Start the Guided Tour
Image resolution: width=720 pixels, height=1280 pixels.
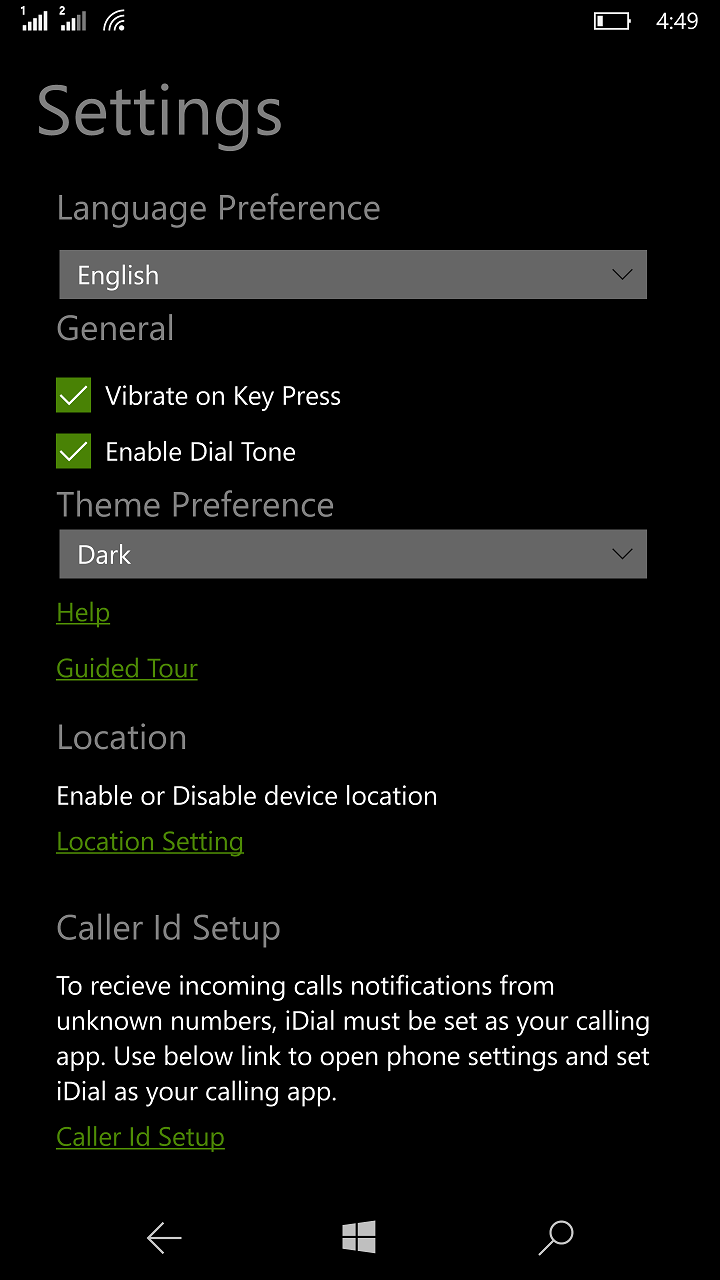pyautogui.click(x=127, y=669)
